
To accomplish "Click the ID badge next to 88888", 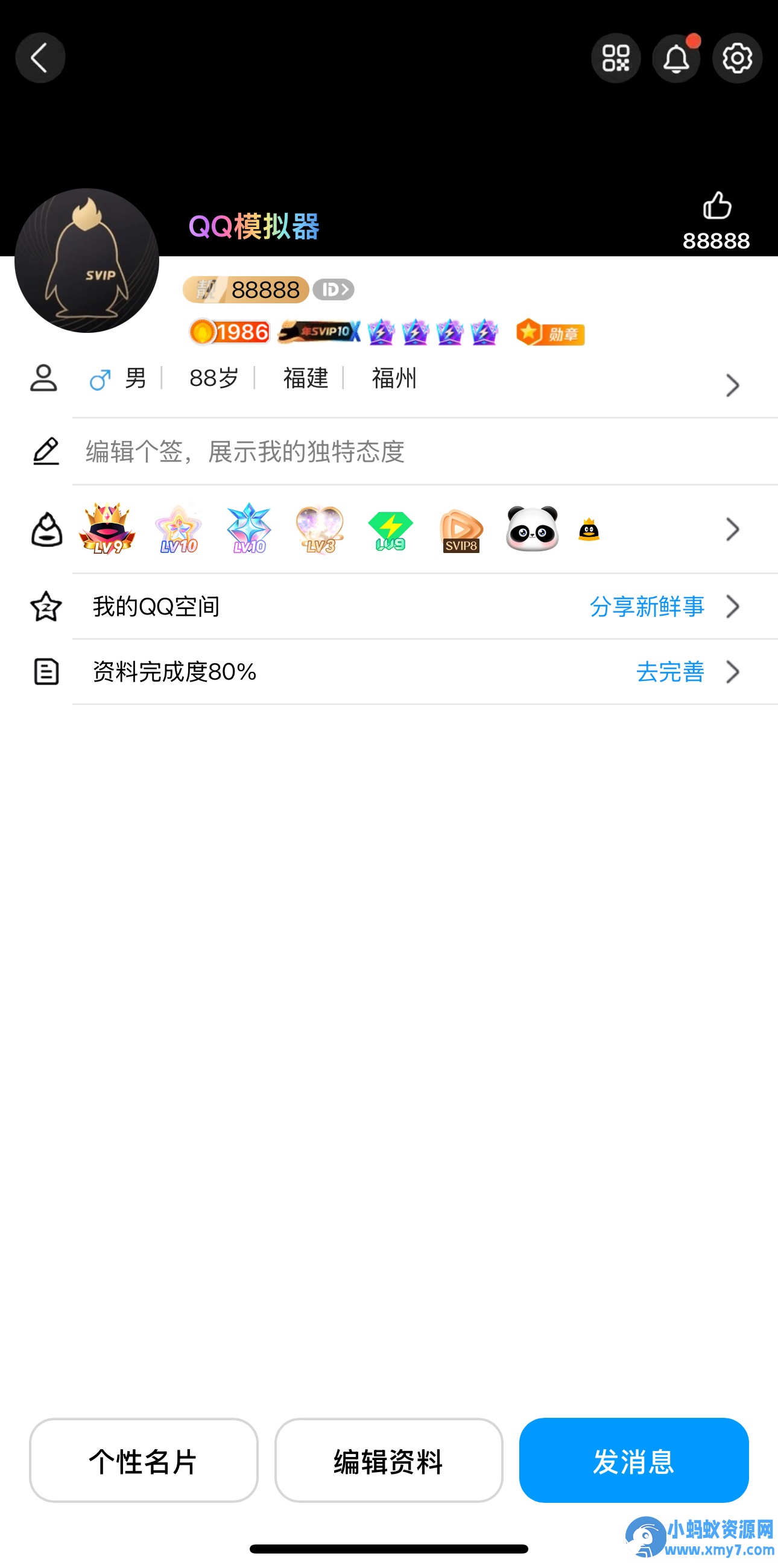I will [x=335, y=288].
